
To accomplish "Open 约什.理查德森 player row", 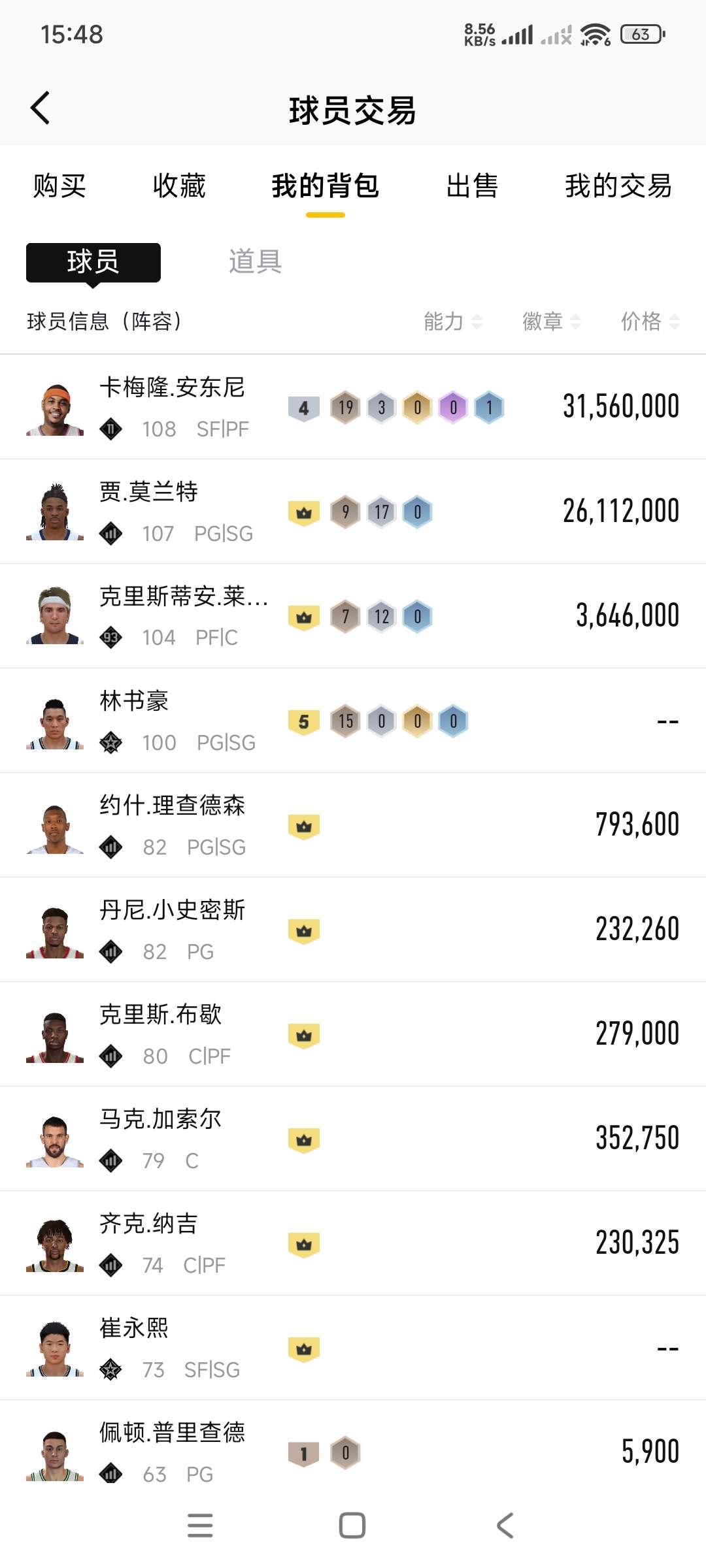I will (x=353, y=825).
